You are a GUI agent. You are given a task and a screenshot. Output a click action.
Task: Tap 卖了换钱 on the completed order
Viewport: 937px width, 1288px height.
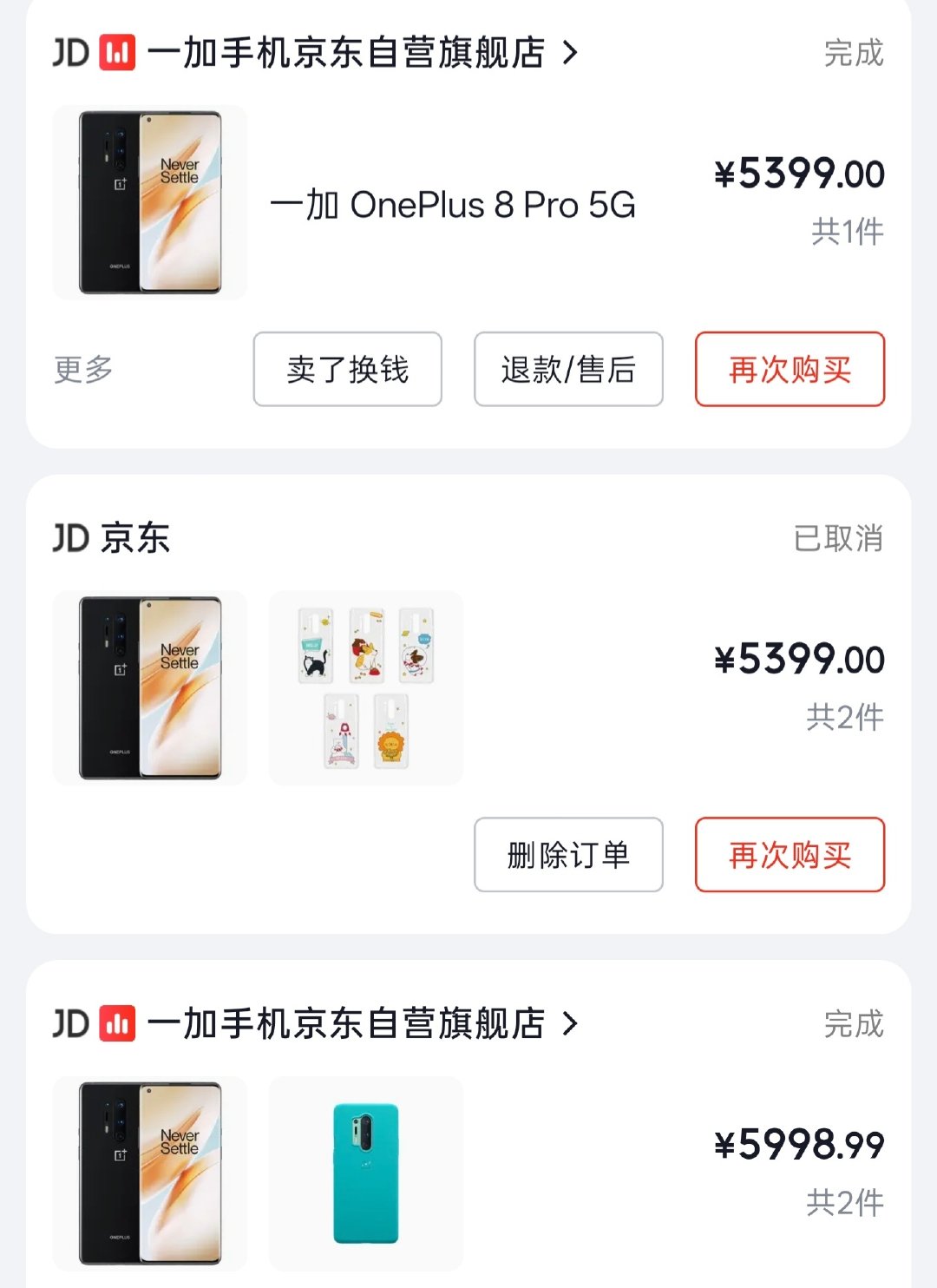(x=347, y=369)
